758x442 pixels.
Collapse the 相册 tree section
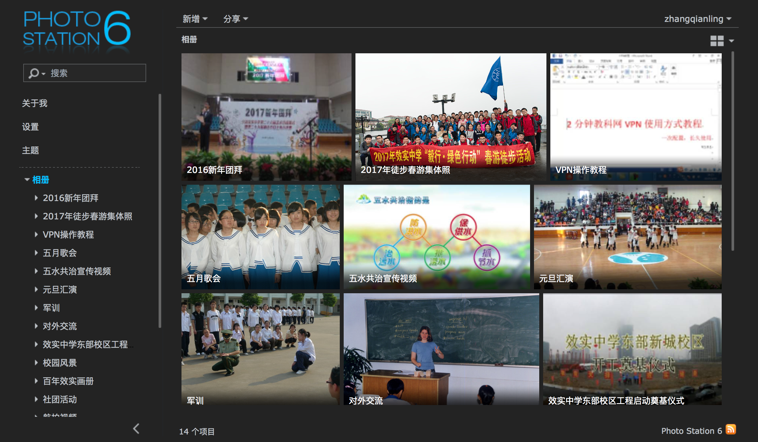[28, 180]
